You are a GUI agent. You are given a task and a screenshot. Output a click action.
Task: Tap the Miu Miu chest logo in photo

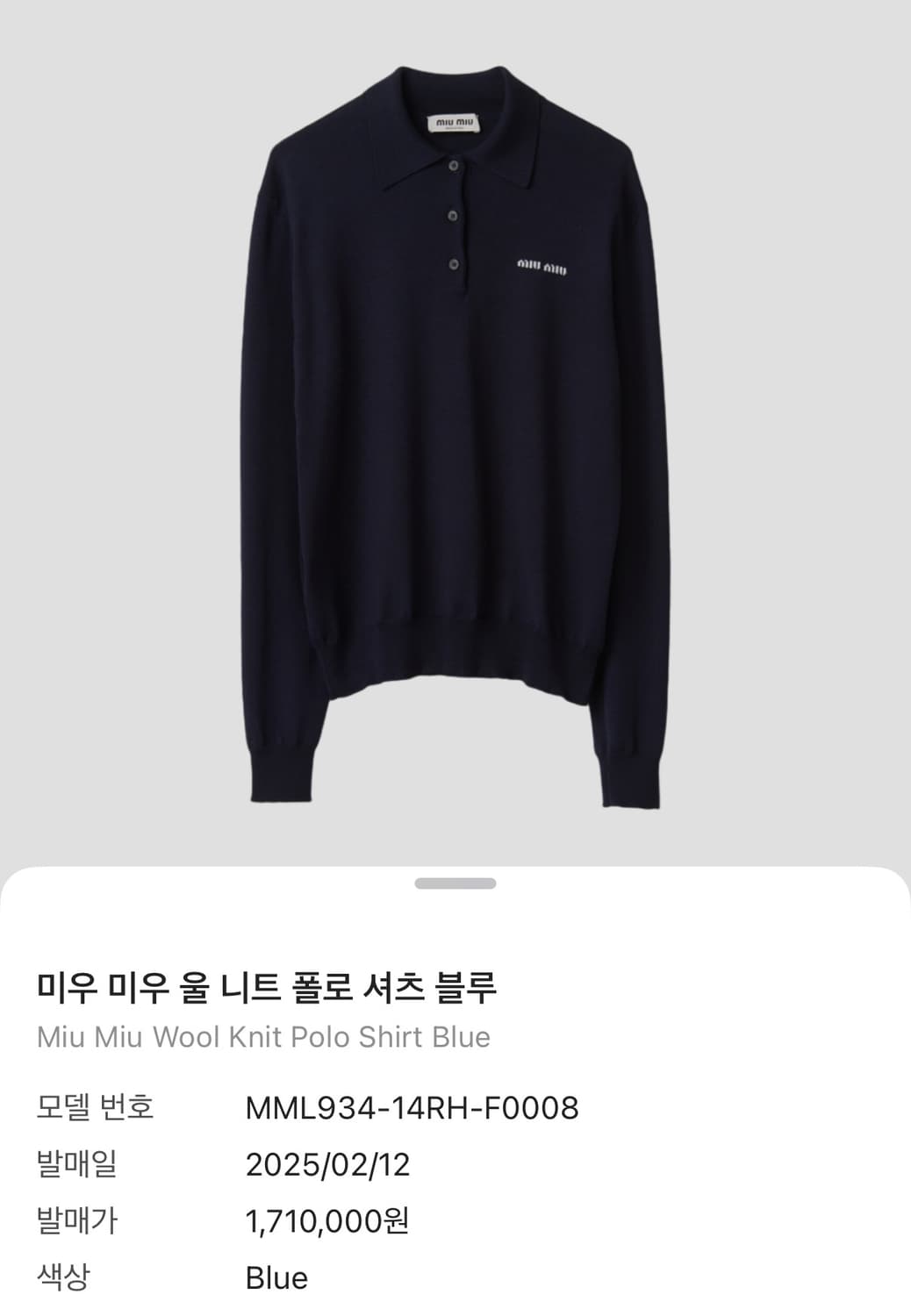tap(542, 266)
